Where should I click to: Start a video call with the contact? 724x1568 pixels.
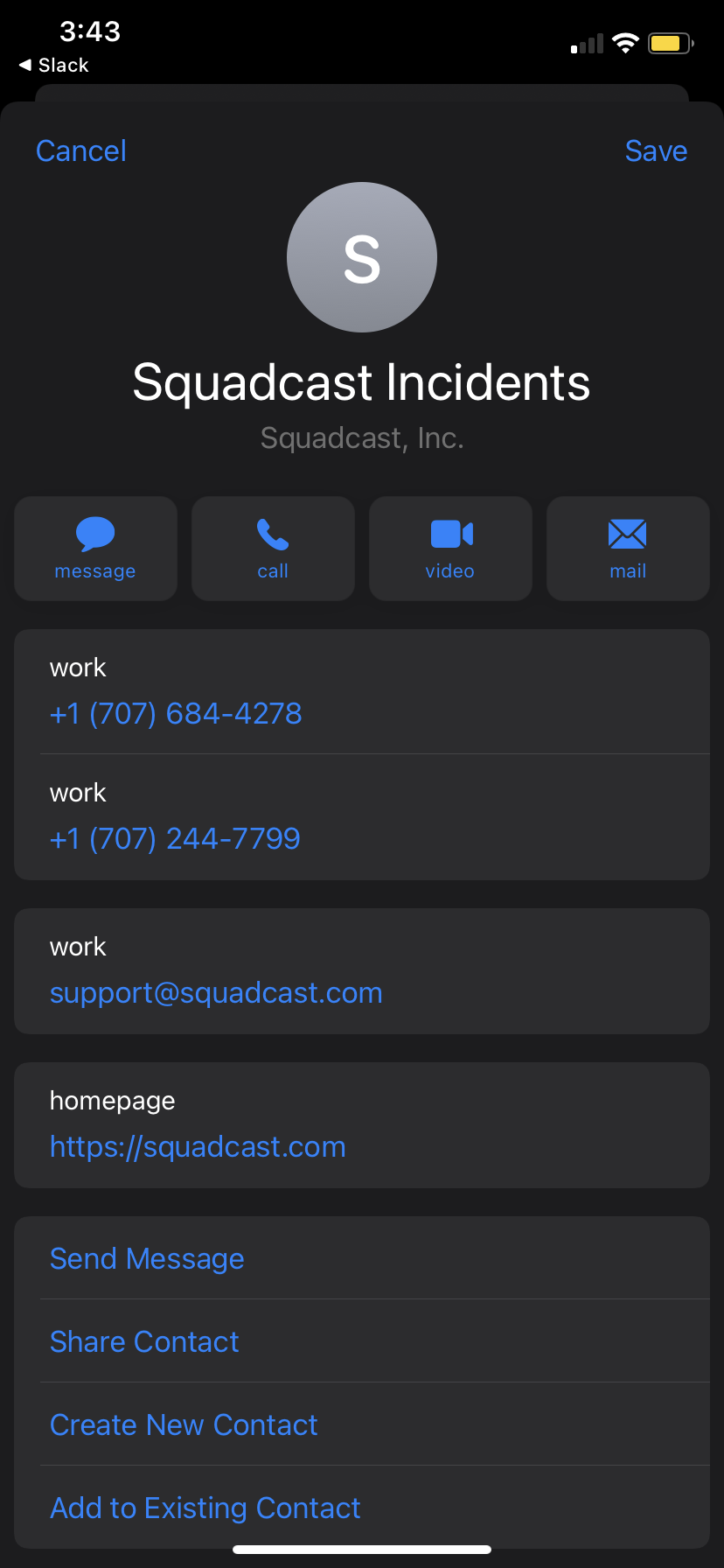coord(450,549)
